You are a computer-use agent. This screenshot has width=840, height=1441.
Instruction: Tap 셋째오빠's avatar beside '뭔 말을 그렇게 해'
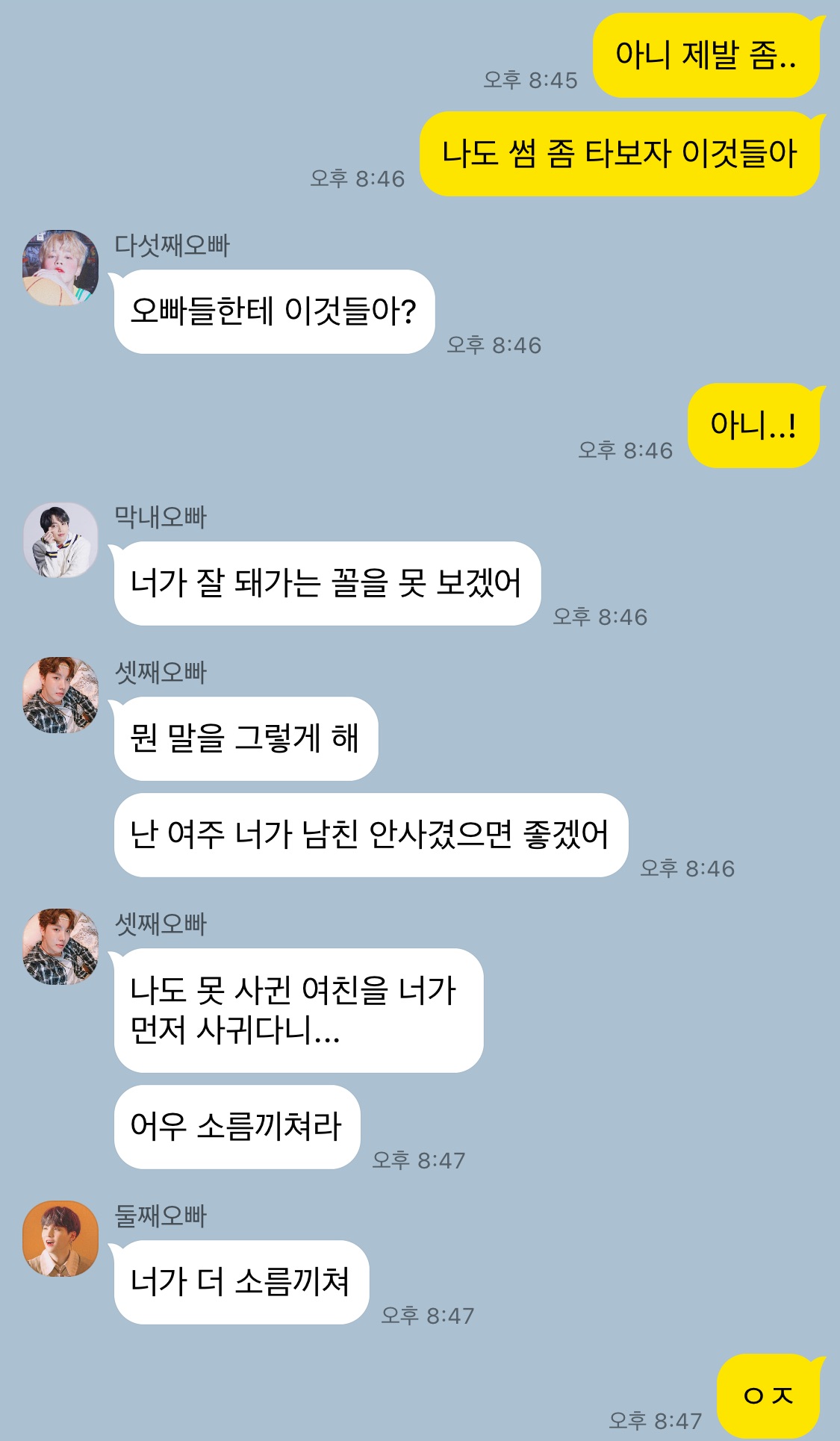click(60, 695)
